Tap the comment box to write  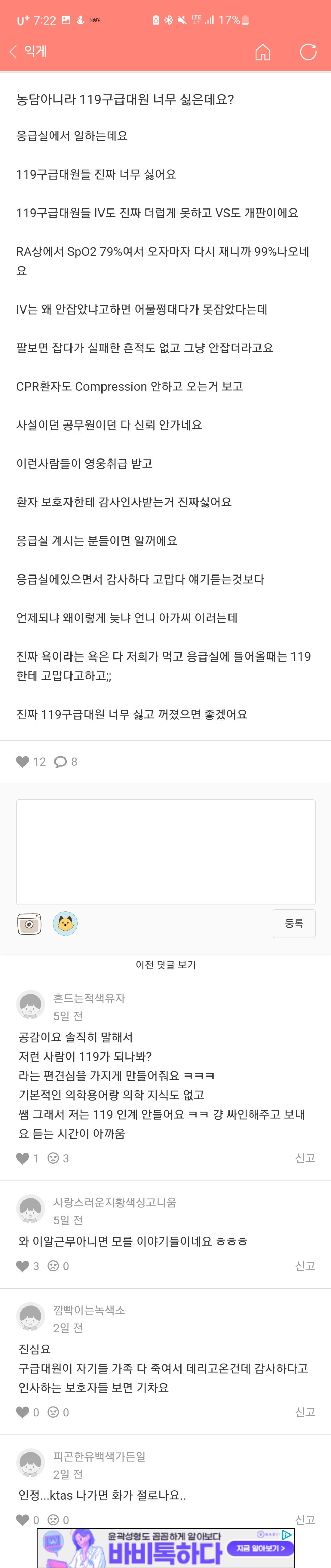[x=165, y=851]
